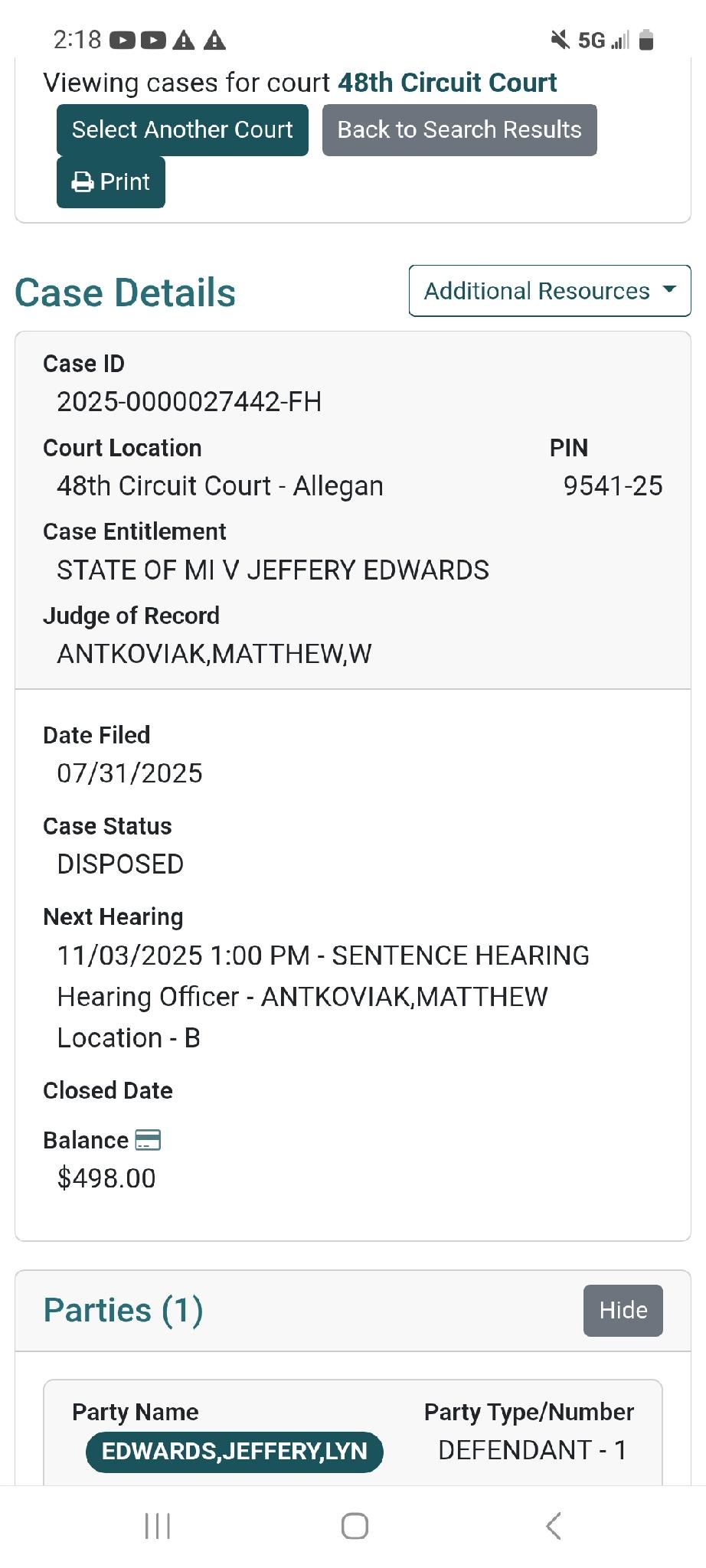
Task: Open the 48th Circuit Court link
Action: tap(447, 83)
